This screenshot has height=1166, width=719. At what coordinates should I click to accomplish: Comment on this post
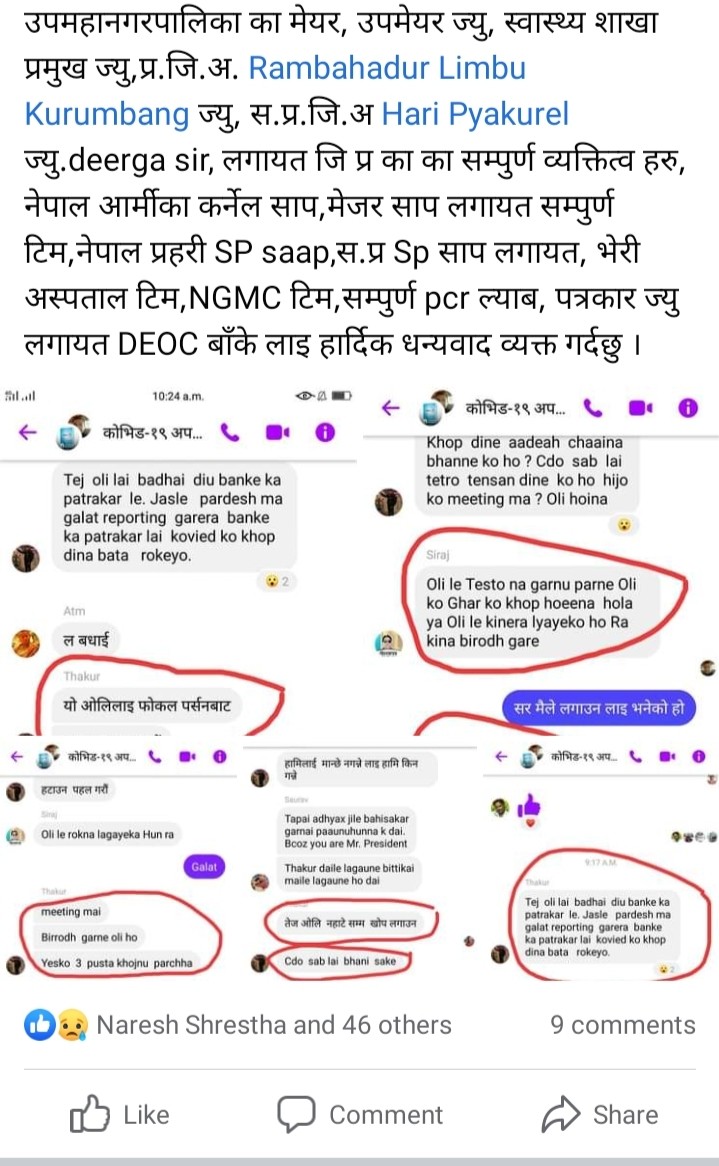coord(359,1114)
